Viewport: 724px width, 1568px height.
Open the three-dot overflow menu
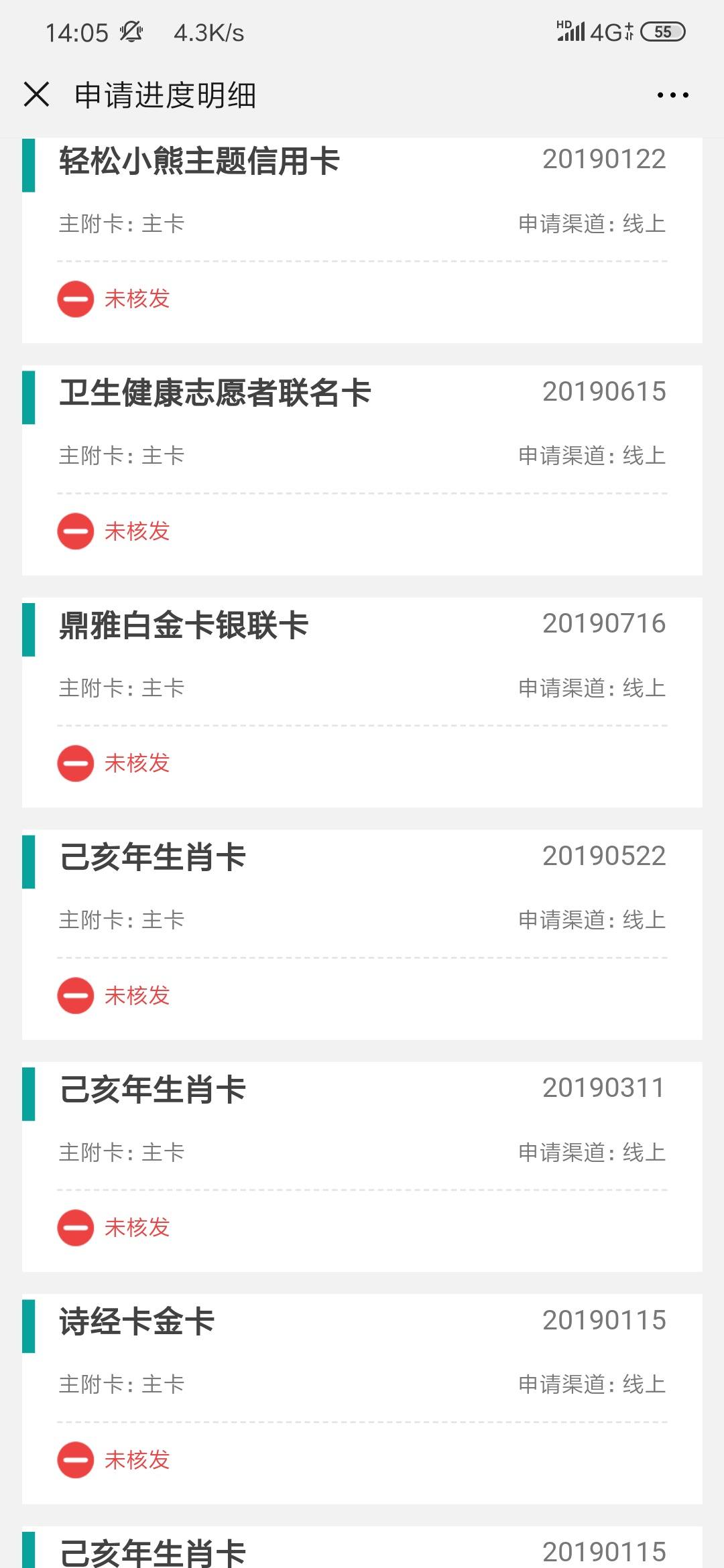click(x=672, y=95)
